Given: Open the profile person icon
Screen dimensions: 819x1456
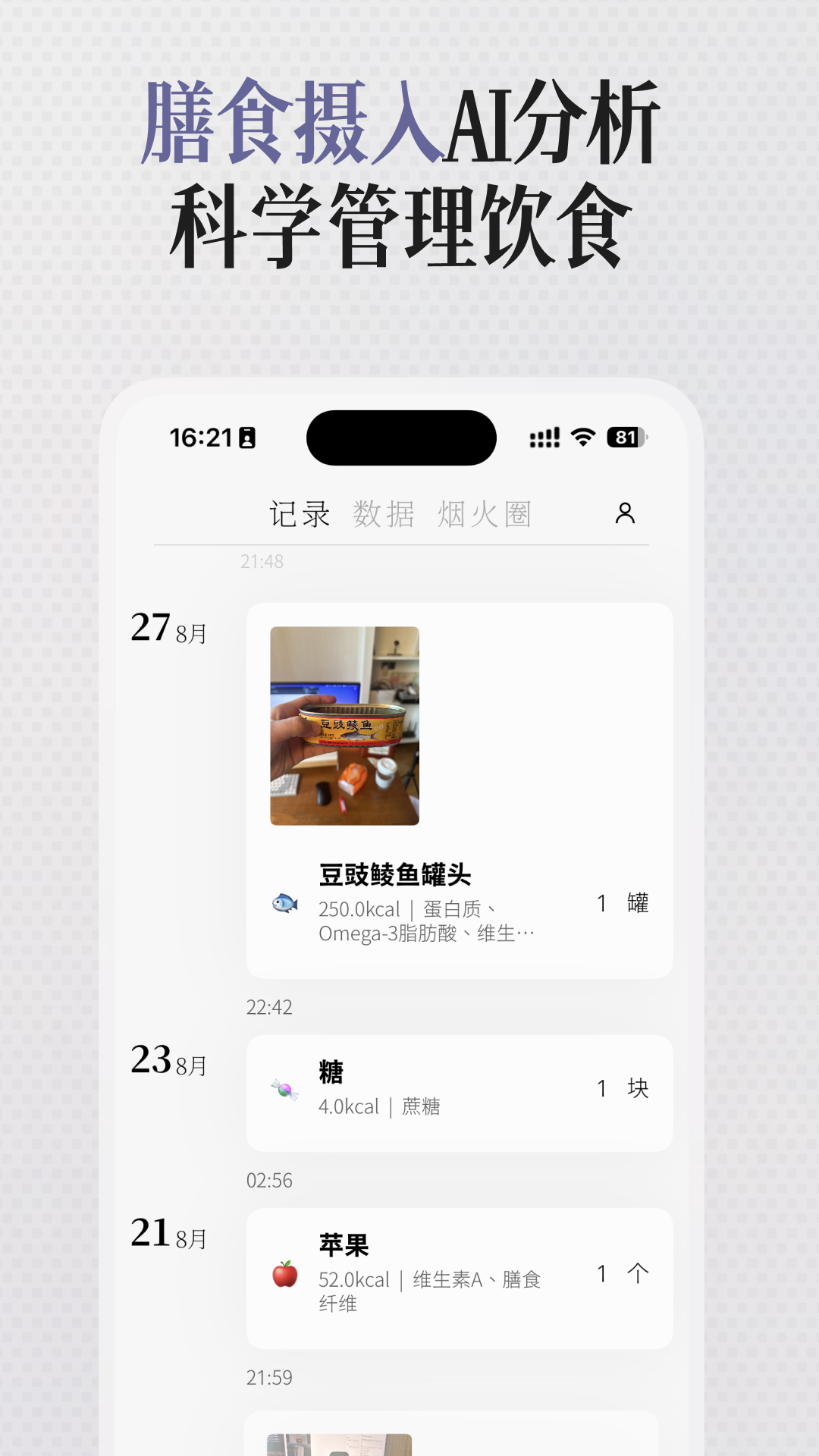Looking at the screenshot, I should coord(625,514).
